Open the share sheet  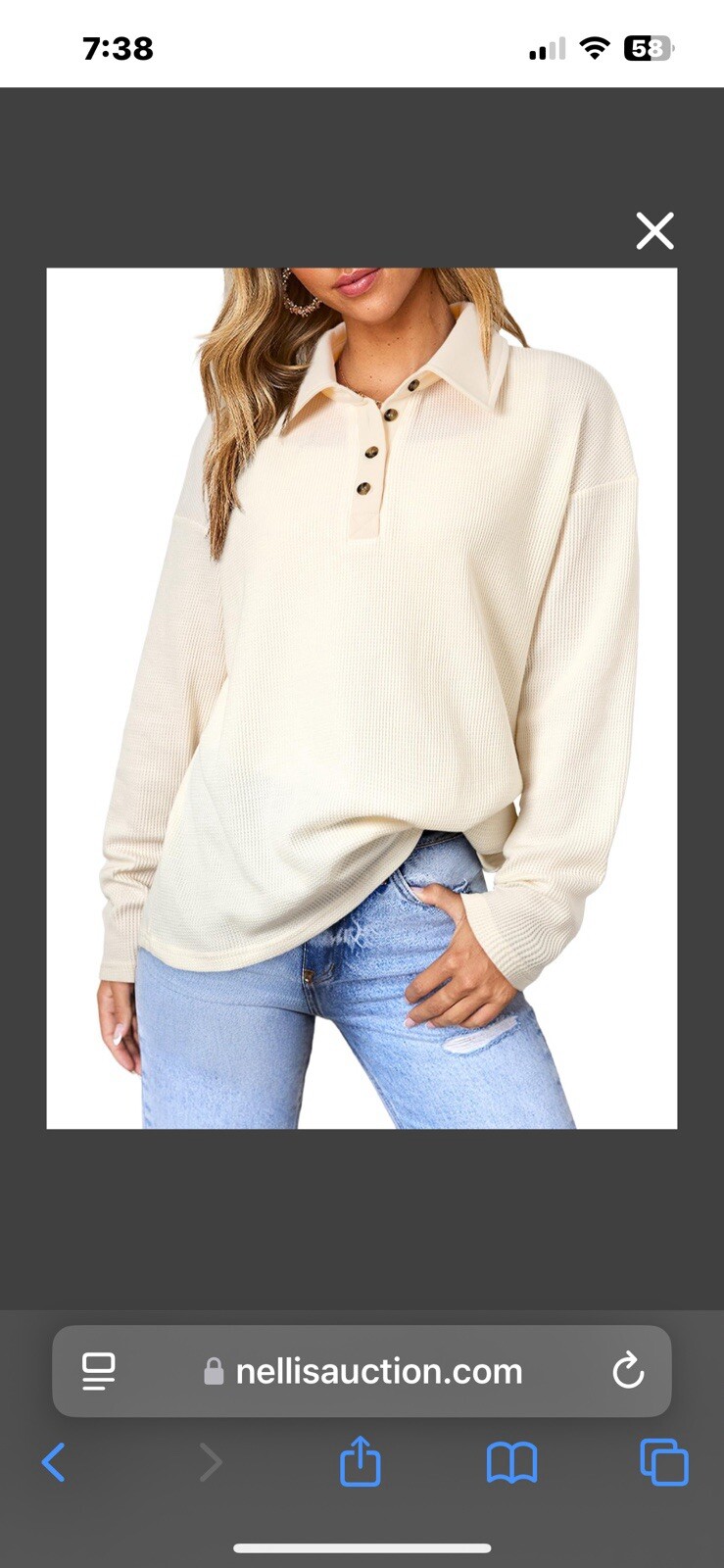[360, 1462]
